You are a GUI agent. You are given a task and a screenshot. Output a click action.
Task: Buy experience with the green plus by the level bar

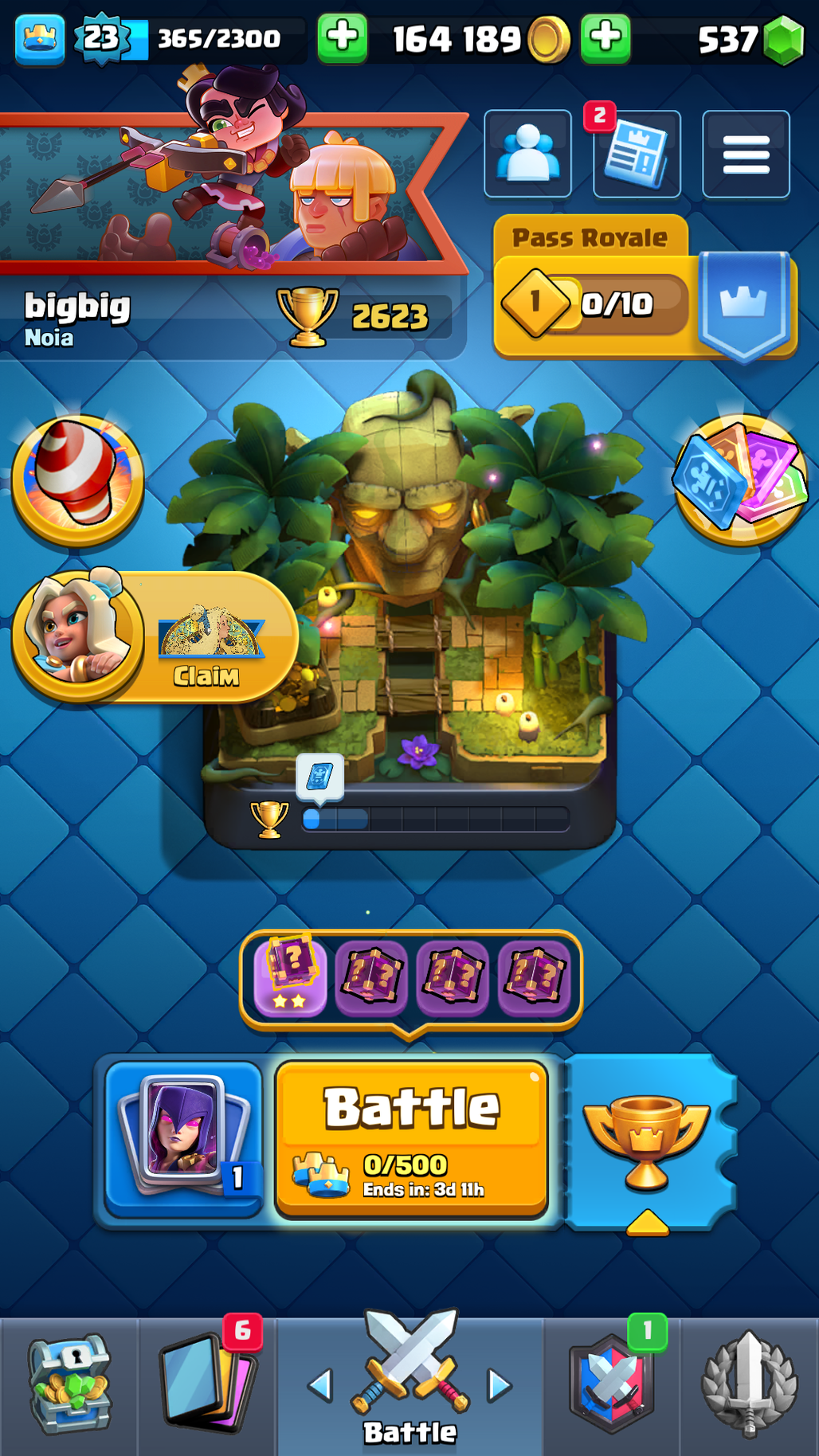[343, 37]
